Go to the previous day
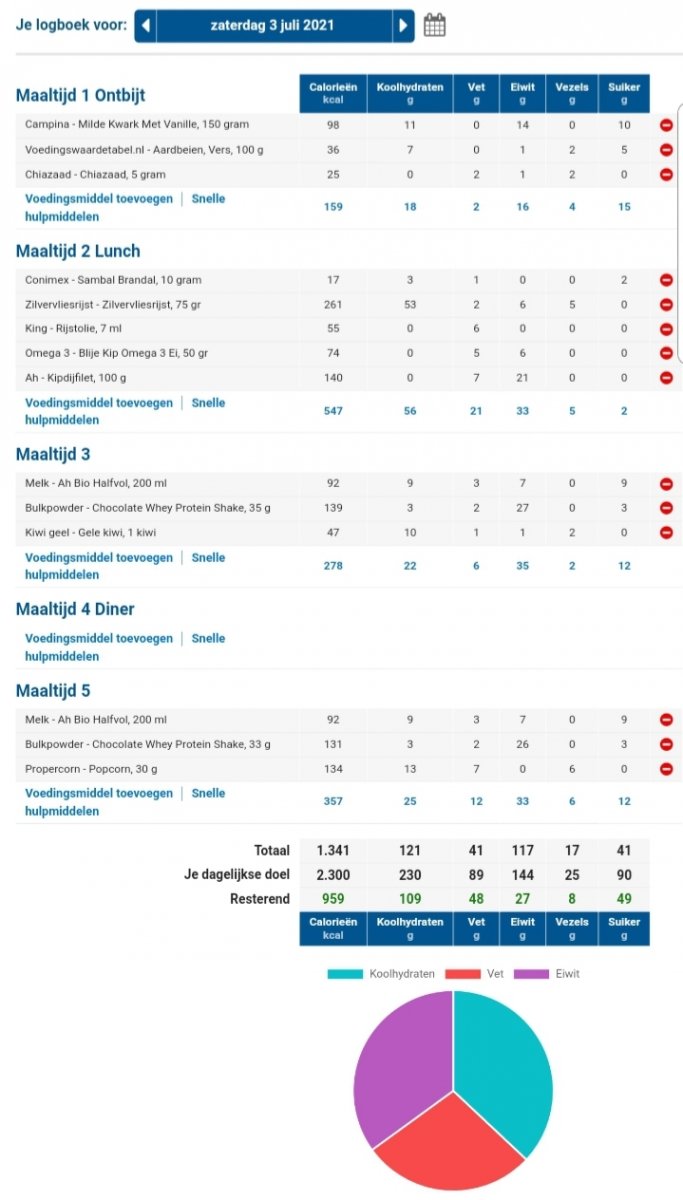Image resolution: width=683 pixels, height=1200 pixels. [x=146, y=25]
